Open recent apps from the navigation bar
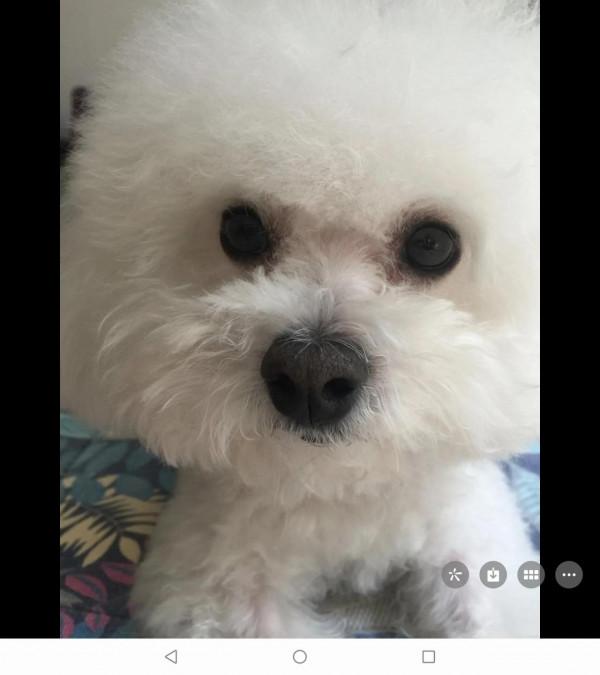The height and width of the screenshot is (675, 600). tap(429, 657)
